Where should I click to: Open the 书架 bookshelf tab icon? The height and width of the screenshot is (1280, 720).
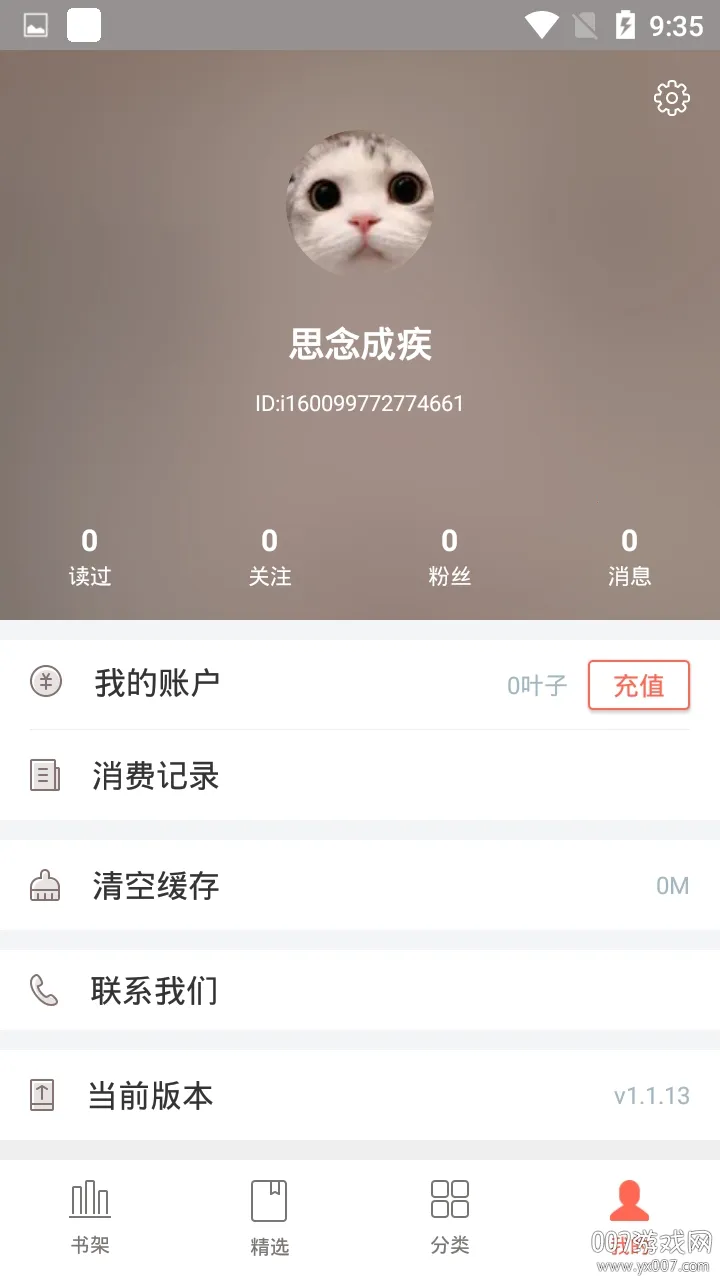pos(89,1197)
